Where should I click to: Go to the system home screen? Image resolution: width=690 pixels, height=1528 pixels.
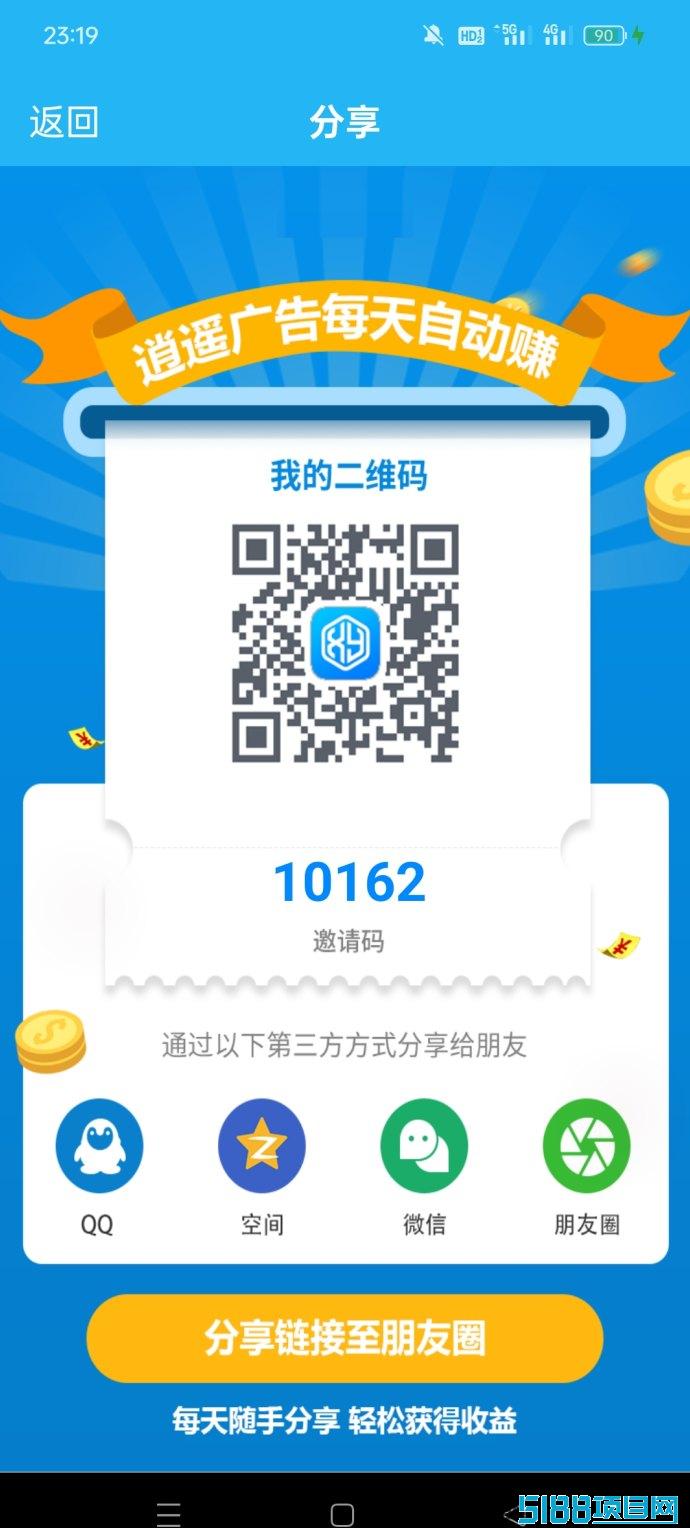[343, 1513]
